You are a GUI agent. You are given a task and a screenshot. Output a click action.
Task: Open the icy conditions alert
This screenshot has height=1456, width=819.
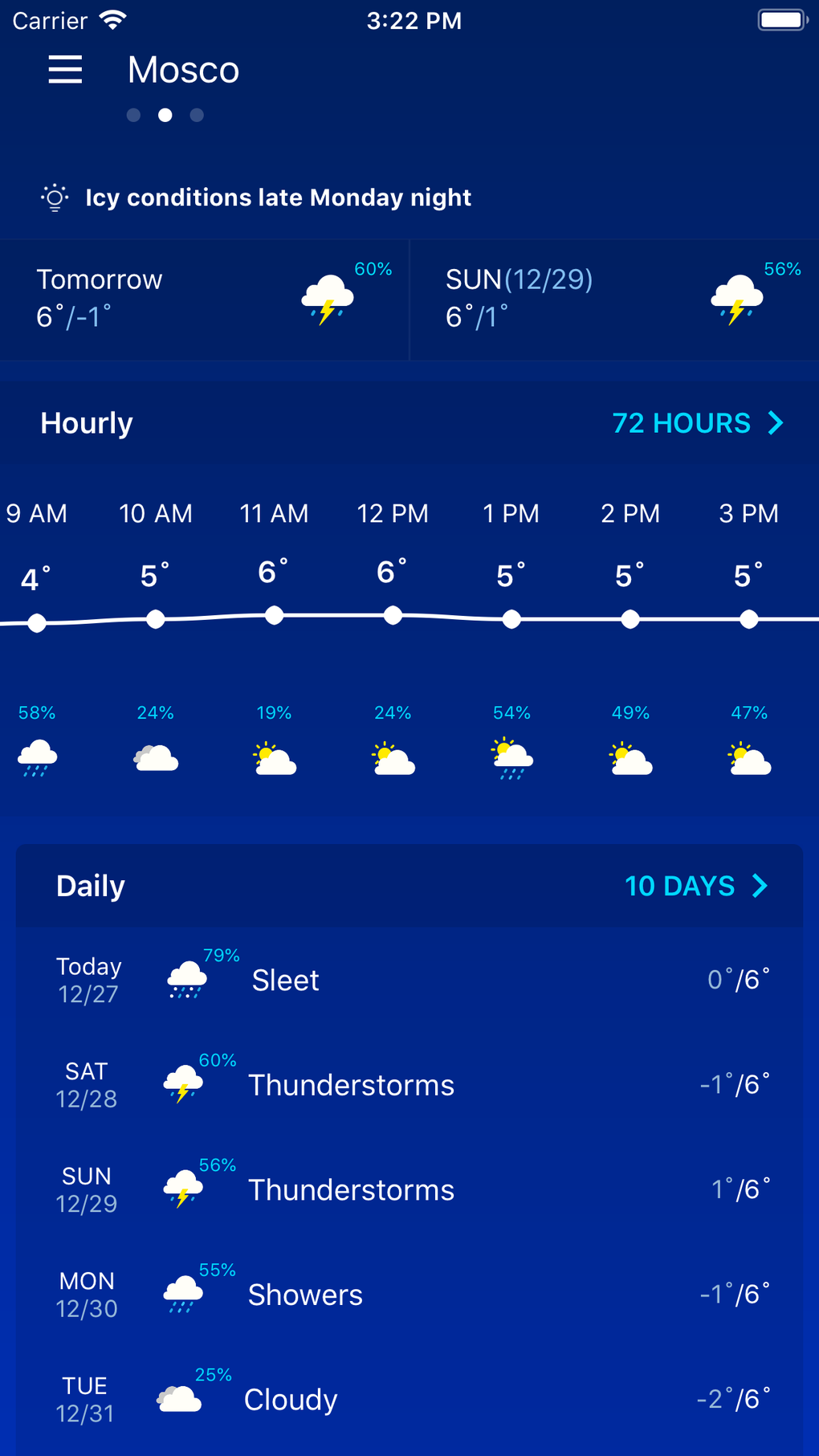point(278,198)
